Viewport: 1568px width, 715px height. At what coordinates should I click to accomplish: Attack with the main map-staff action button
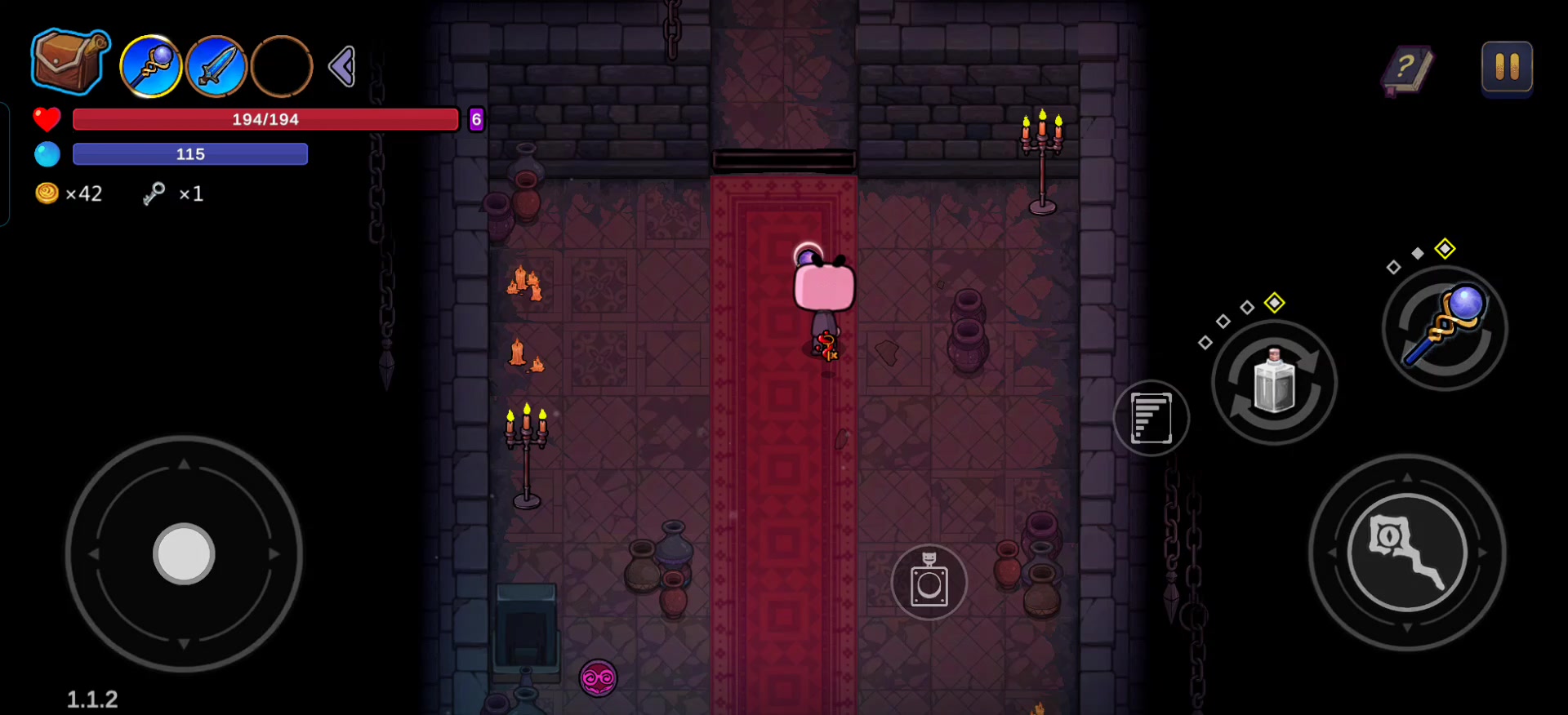point(1407,553)
